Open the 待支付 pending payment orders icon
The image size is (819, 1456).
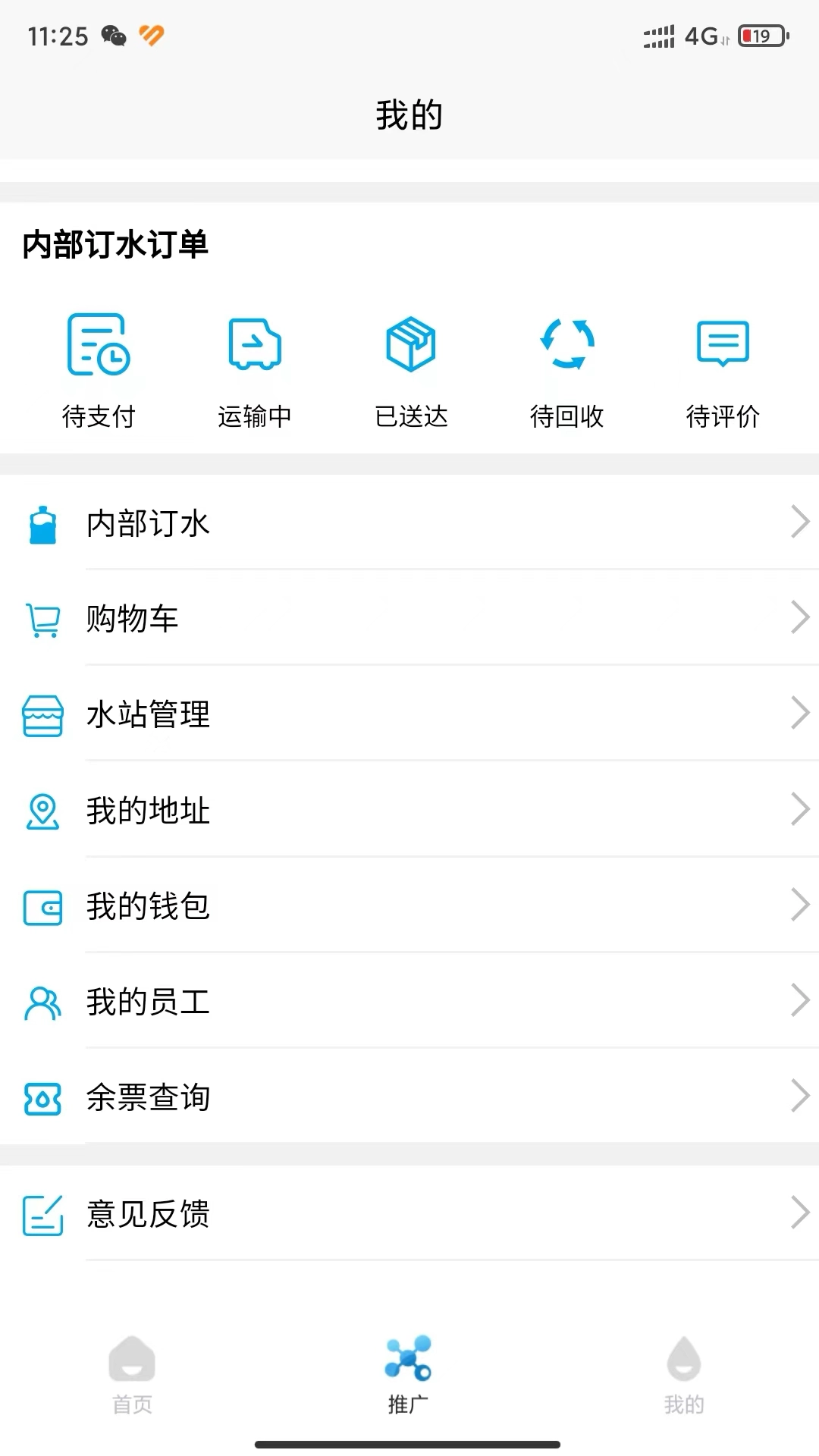[99, 345]
